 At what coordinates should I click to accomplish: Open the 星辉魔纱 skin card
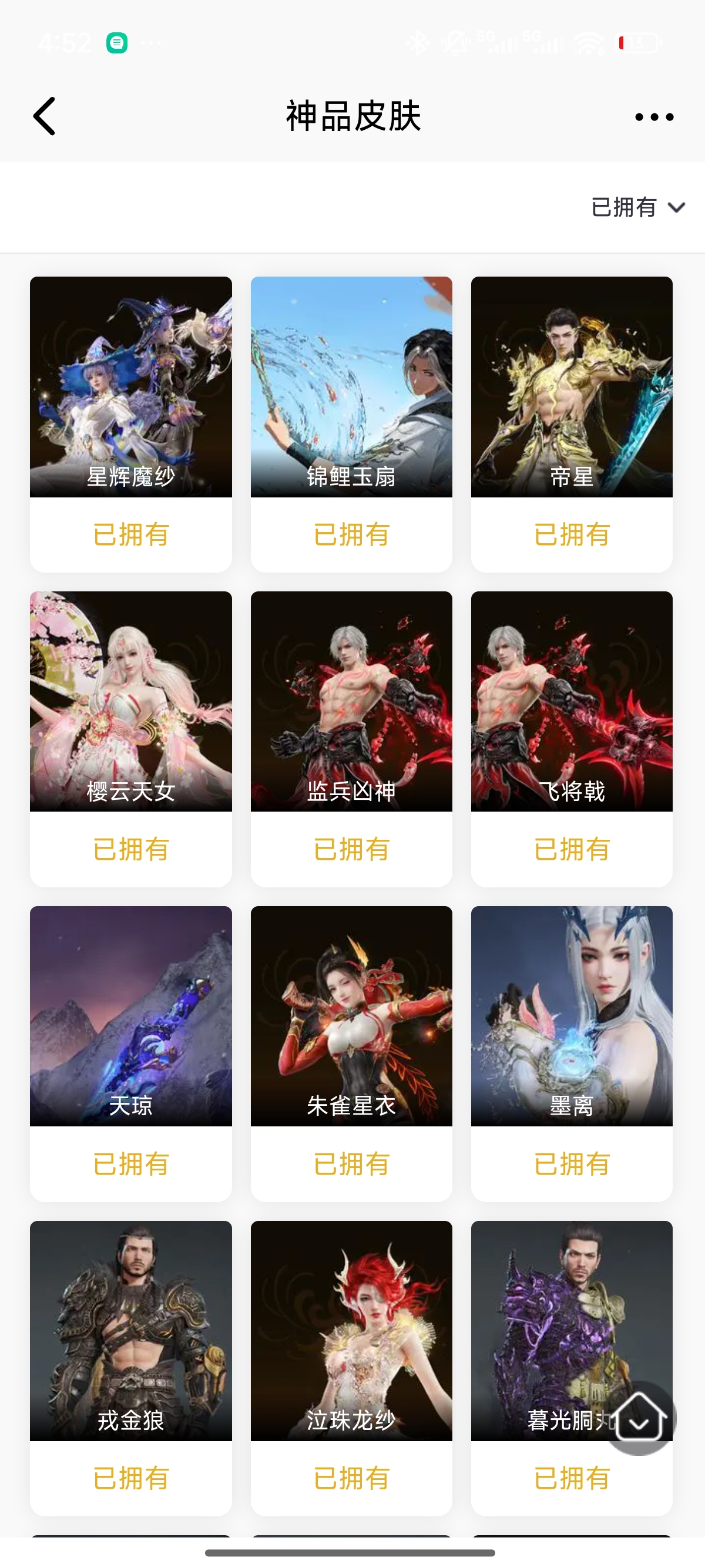[131, 387]
